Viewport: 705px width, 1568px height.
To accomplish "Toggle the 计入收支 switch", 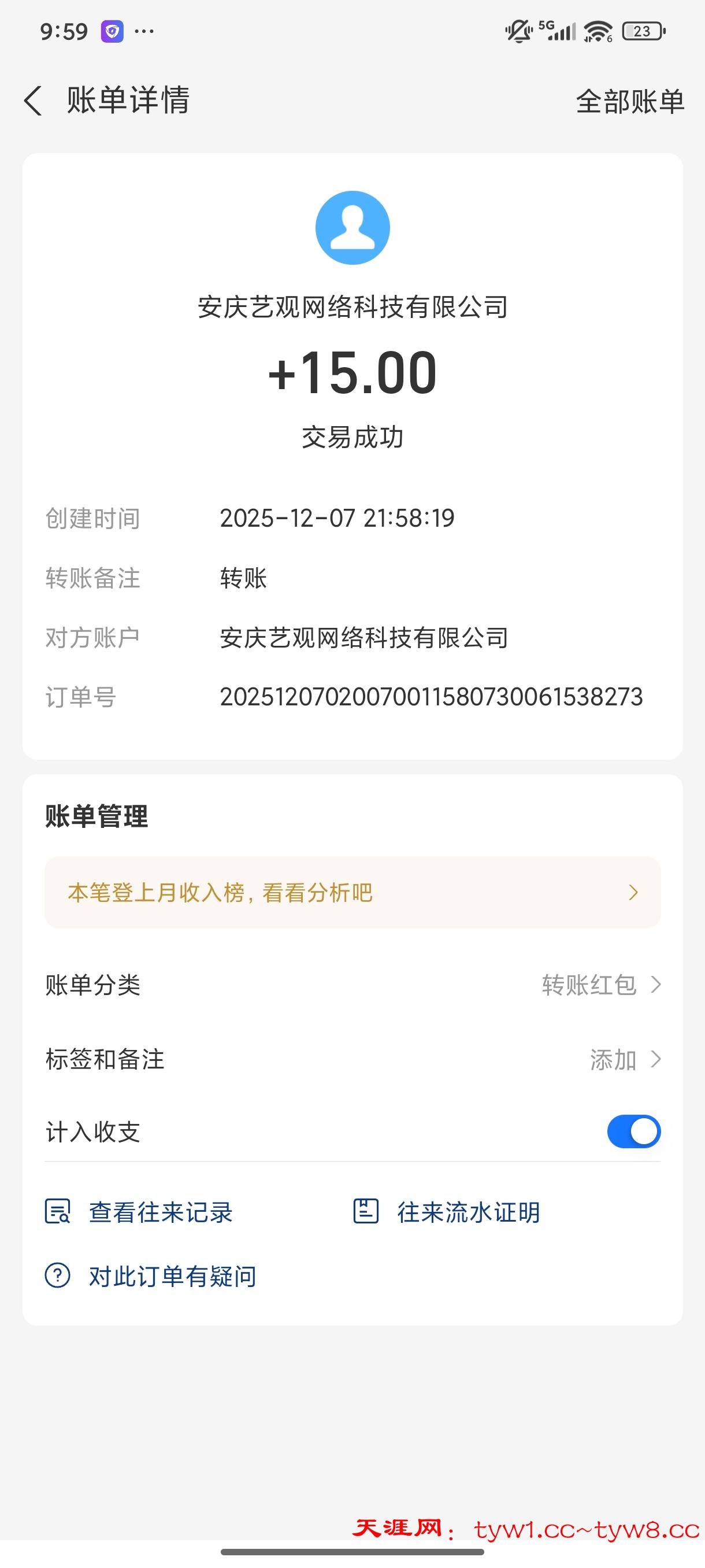I will [x=633, y=1131].
